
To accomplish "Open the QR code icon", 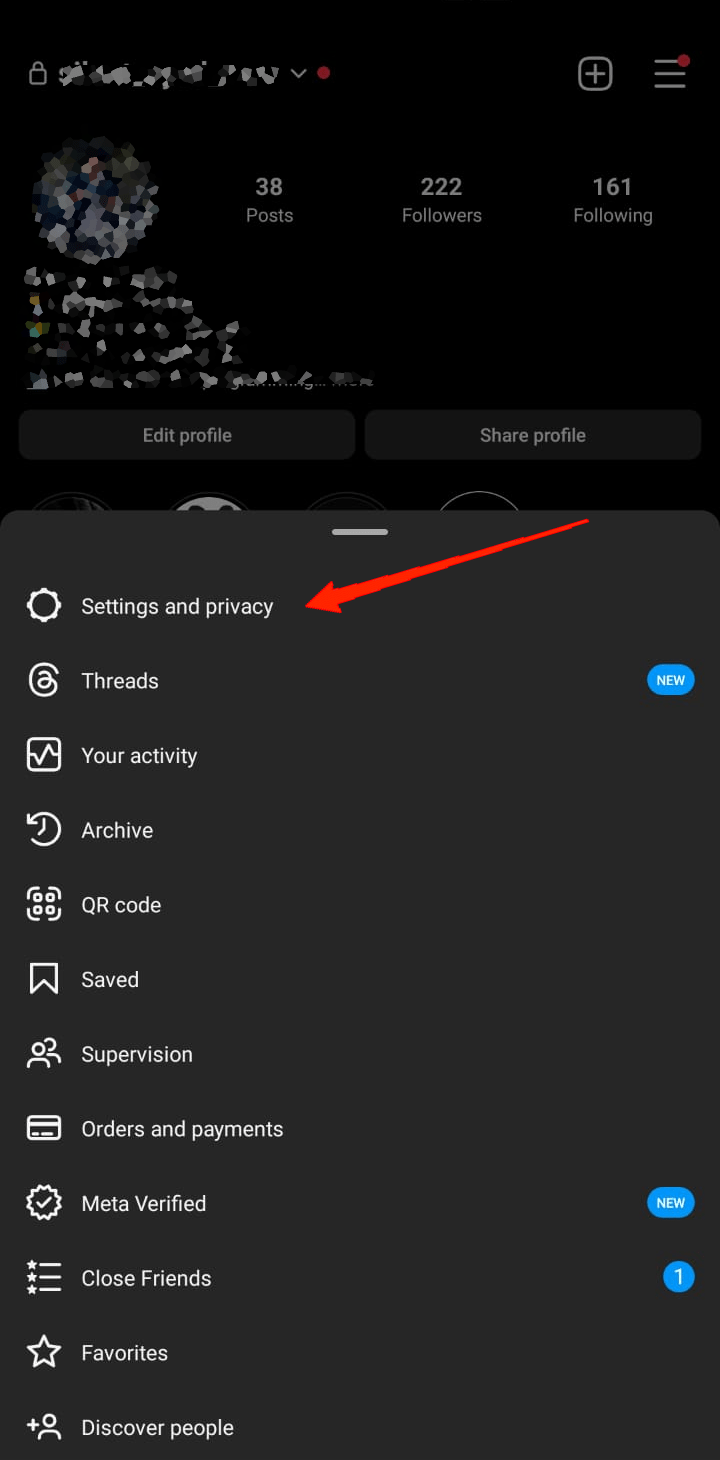I will pos(44,904).
